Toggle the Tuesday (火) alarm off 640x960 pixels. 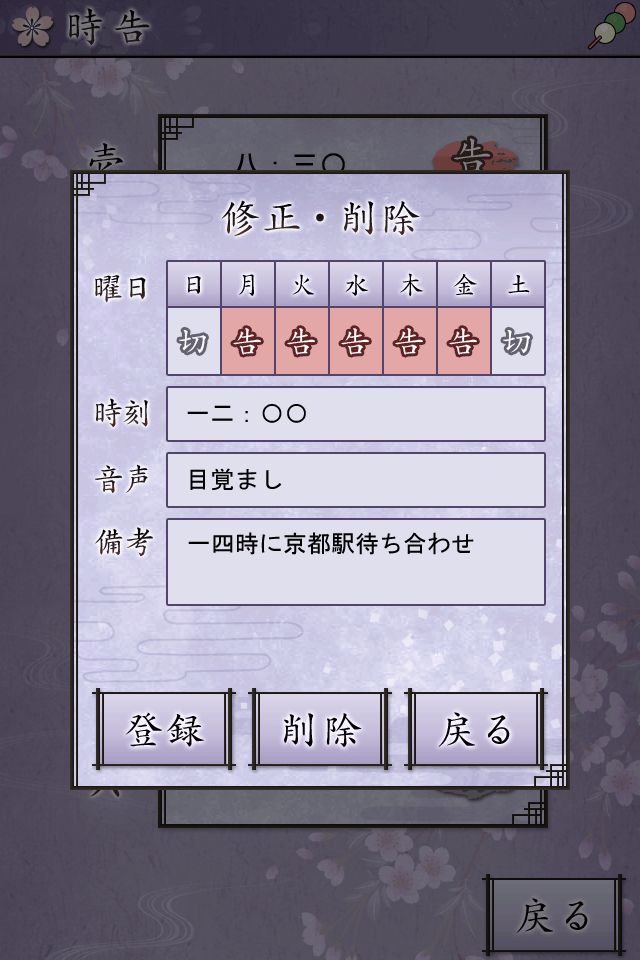[301, 341]
